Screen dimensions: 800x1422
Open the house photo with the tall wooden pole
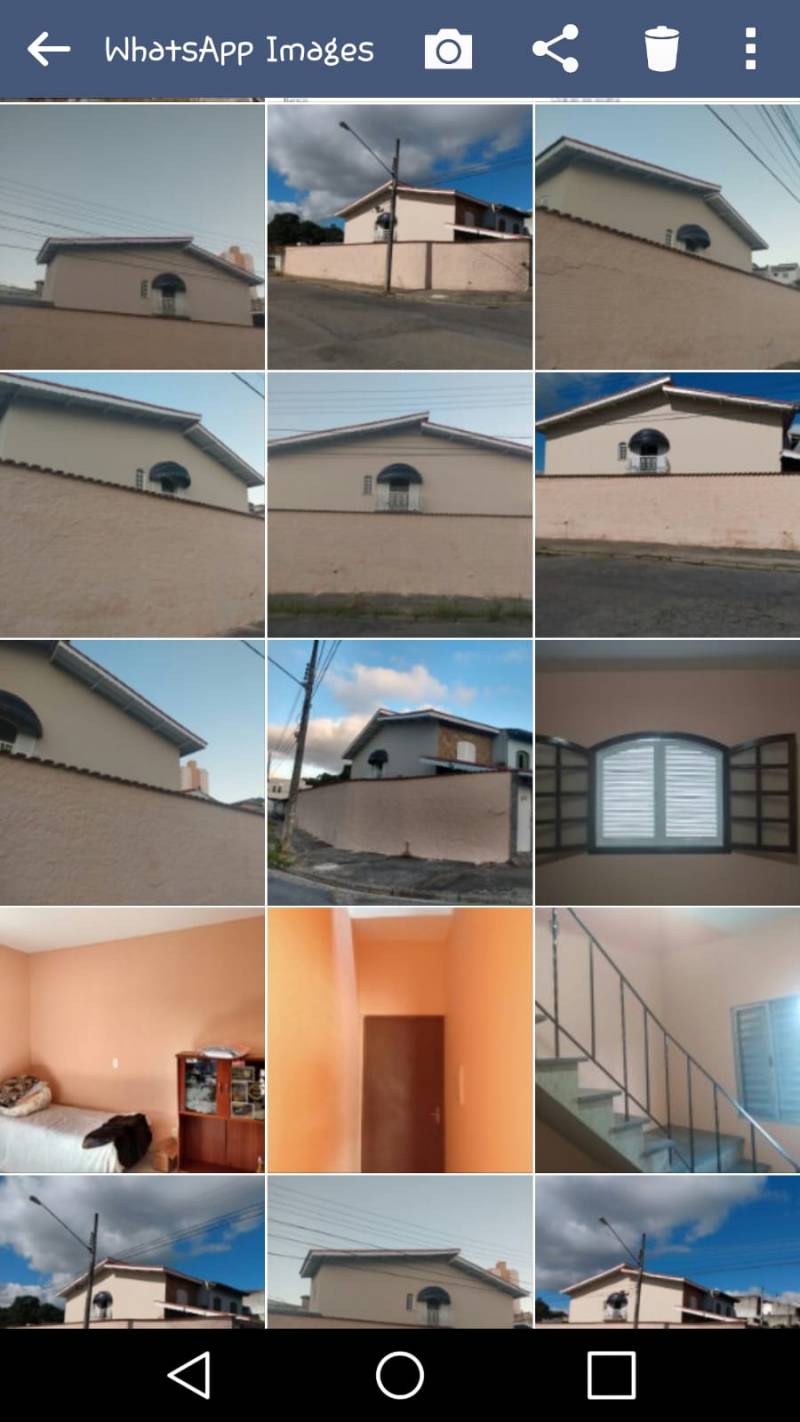pyautogui.click(x=400, y=773)
